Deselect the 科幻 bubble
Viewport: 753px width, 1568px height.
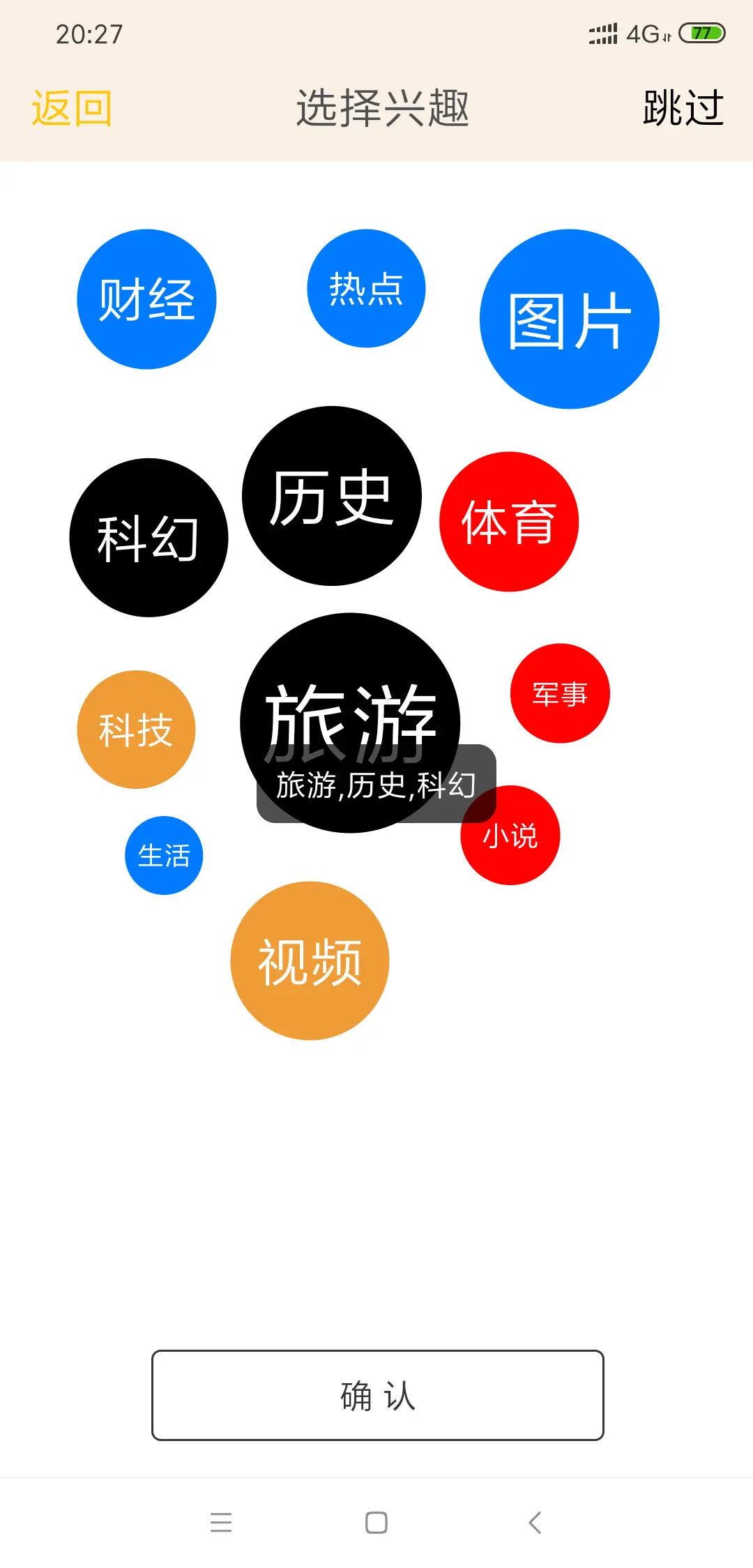(x=149, y=538)
